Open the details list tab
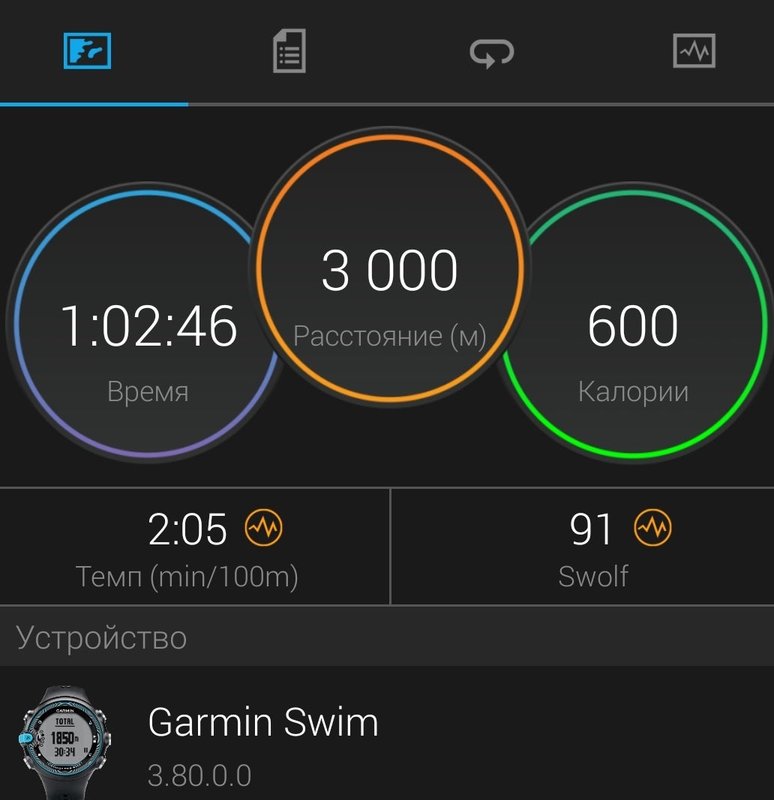774x800 pixels. pyautogui.click(x=289, y=50)
